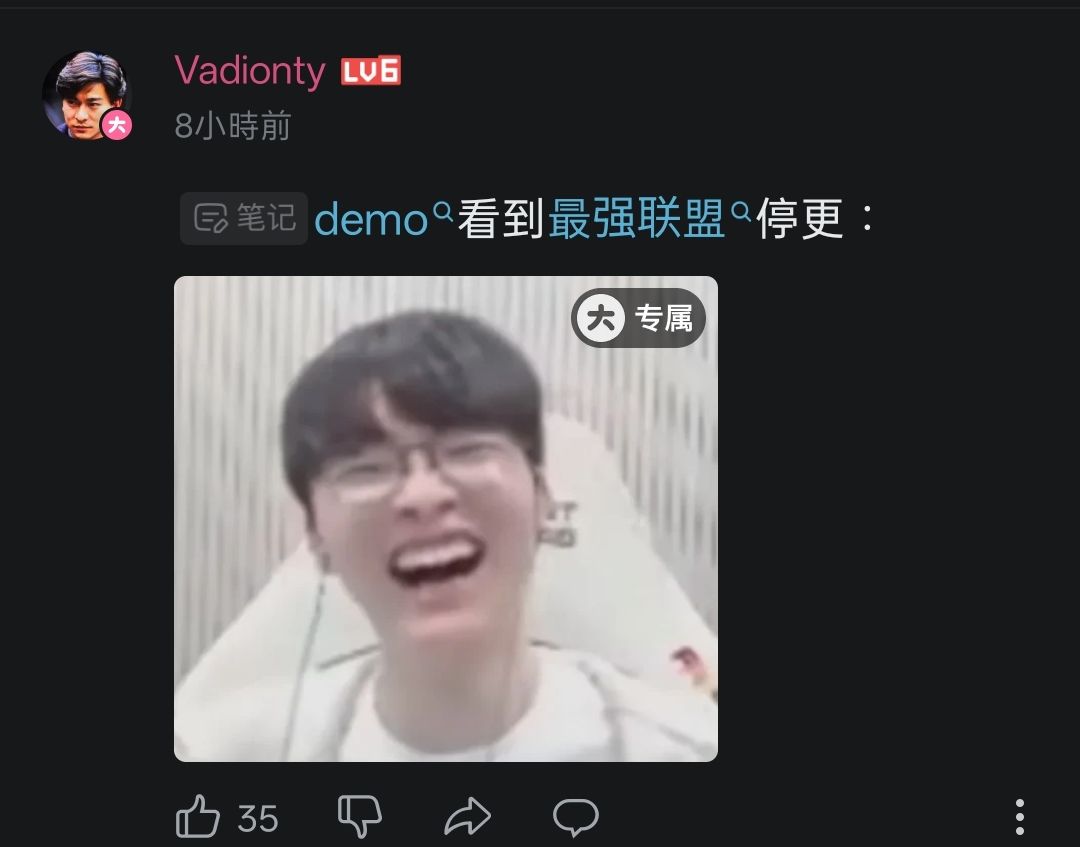
Task: Dislike Vadionty's comment
Action: coord(360,817)
